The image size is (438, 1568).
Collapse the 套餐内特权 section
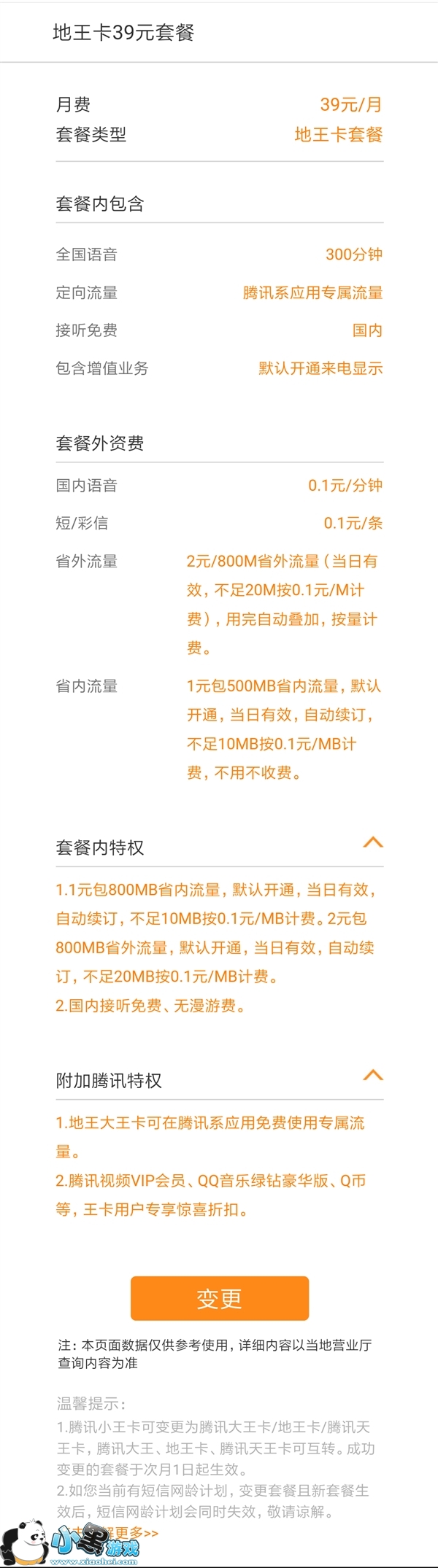tap(373, 842)
